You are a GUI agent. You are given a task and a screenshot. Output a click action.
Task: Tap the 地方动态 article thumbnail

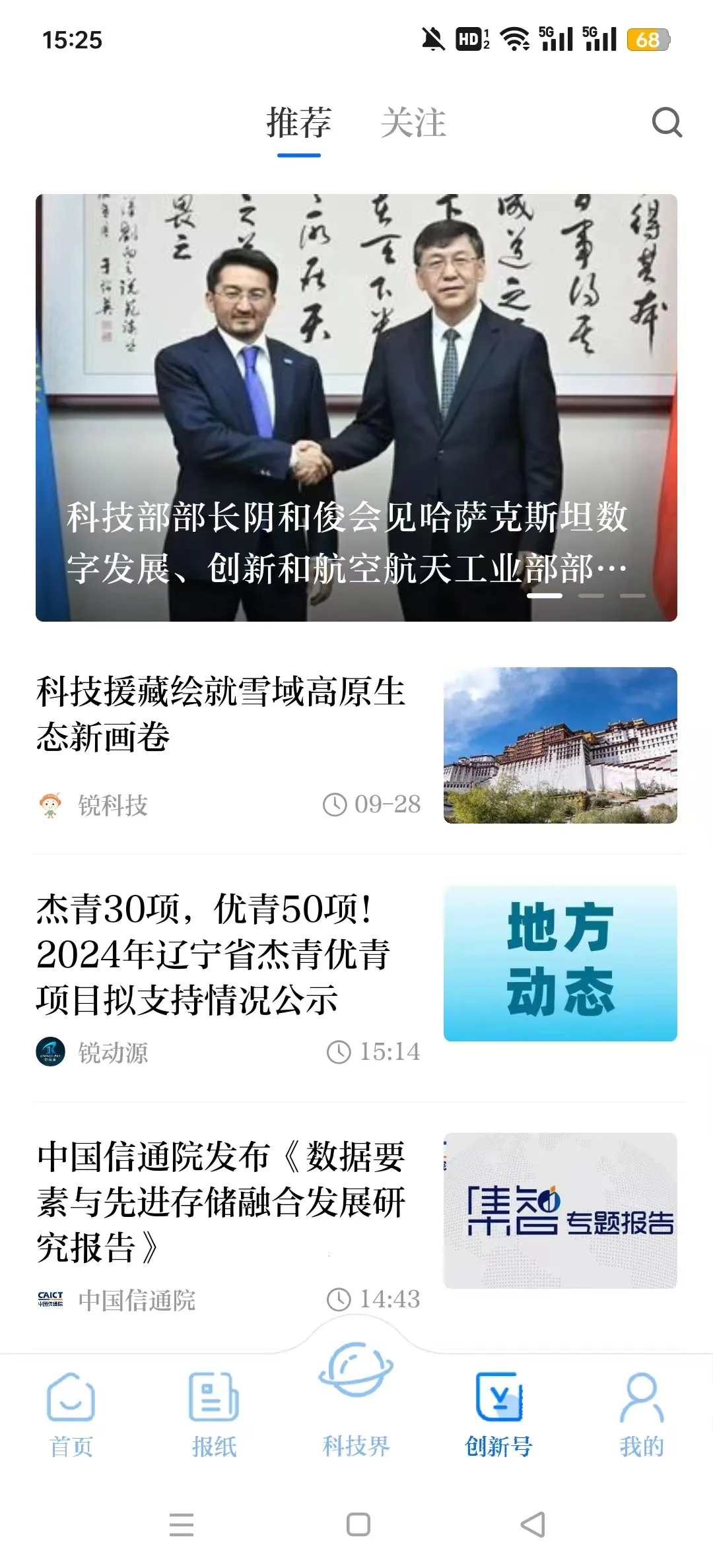tap(561, 963)
